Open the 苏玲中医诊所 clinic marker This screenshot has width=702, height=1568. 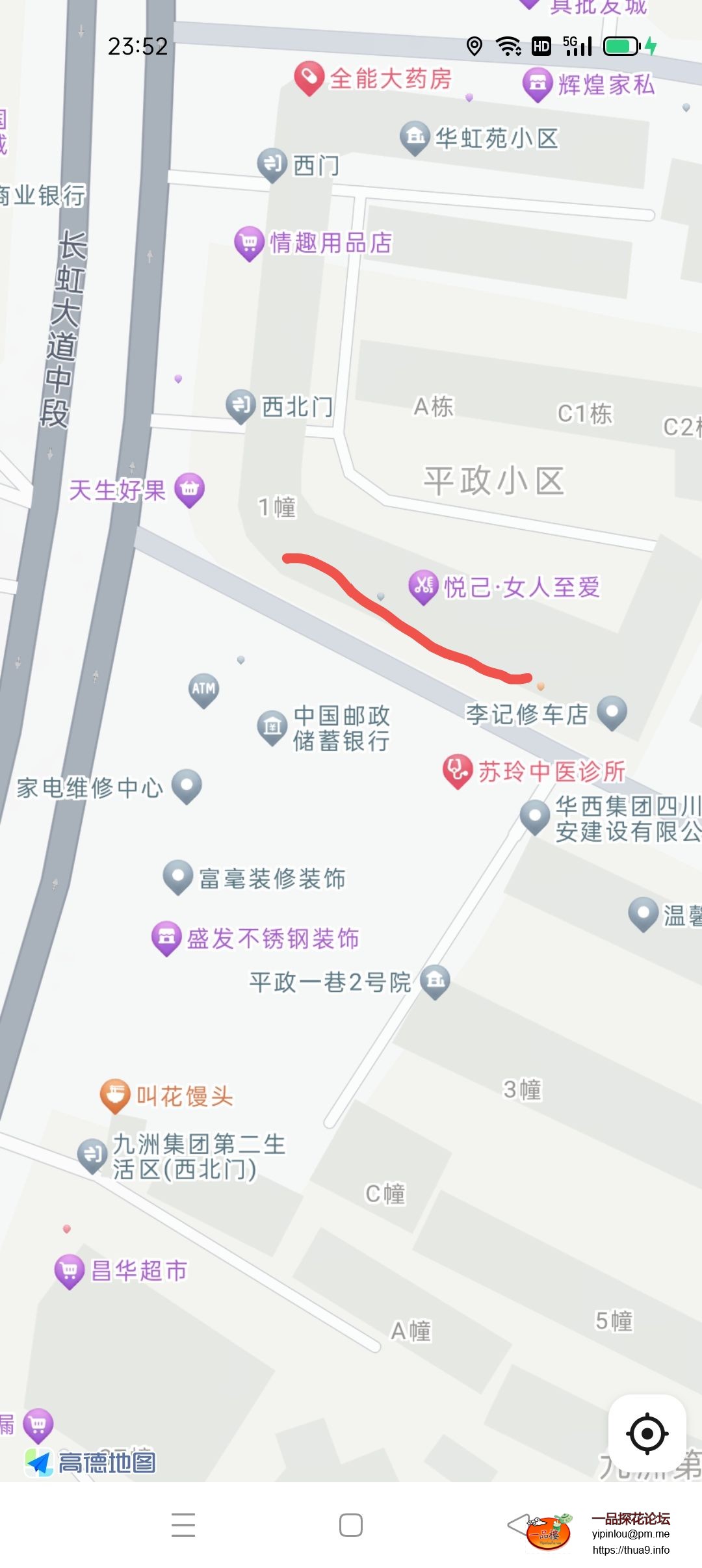[x=457, y=771]
